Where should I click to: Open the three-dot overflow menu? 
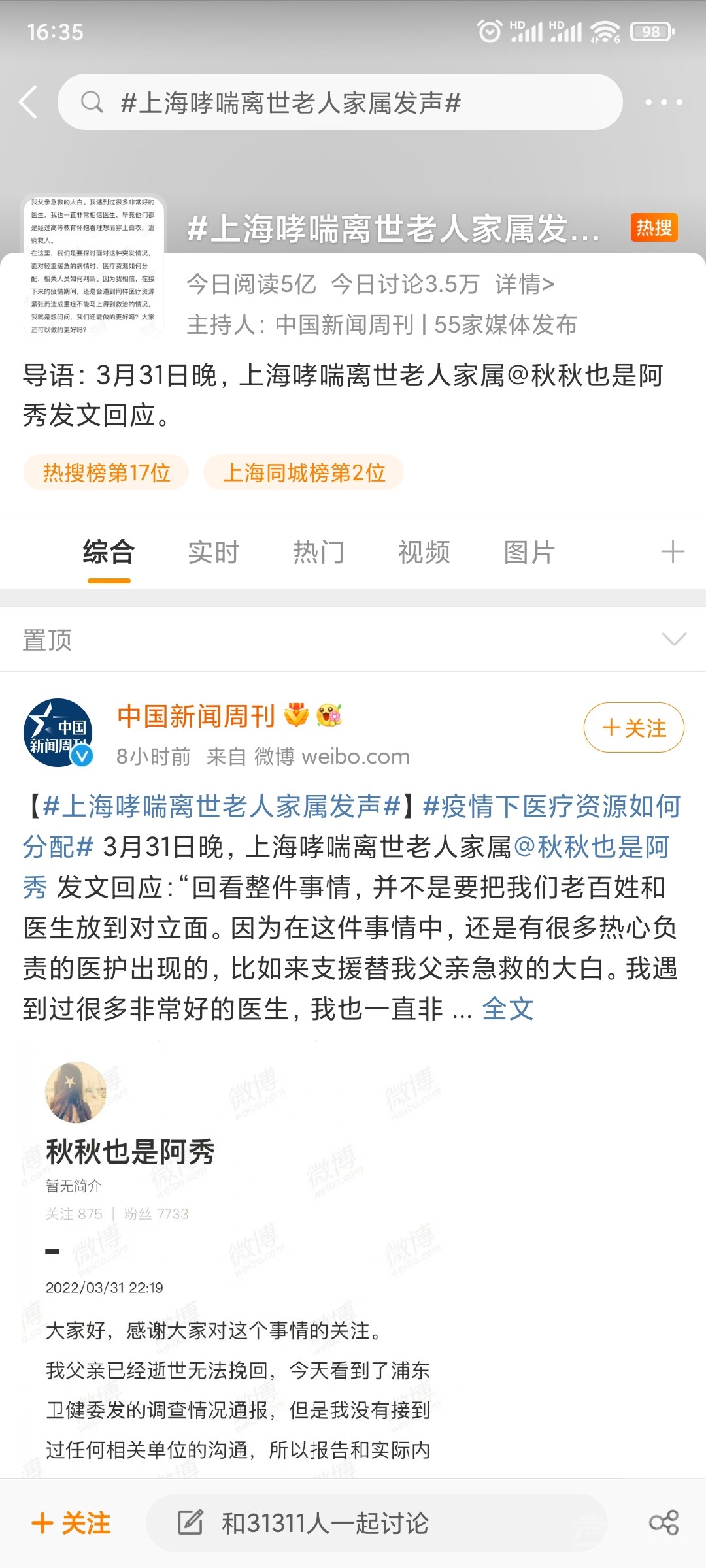[664, 103]
